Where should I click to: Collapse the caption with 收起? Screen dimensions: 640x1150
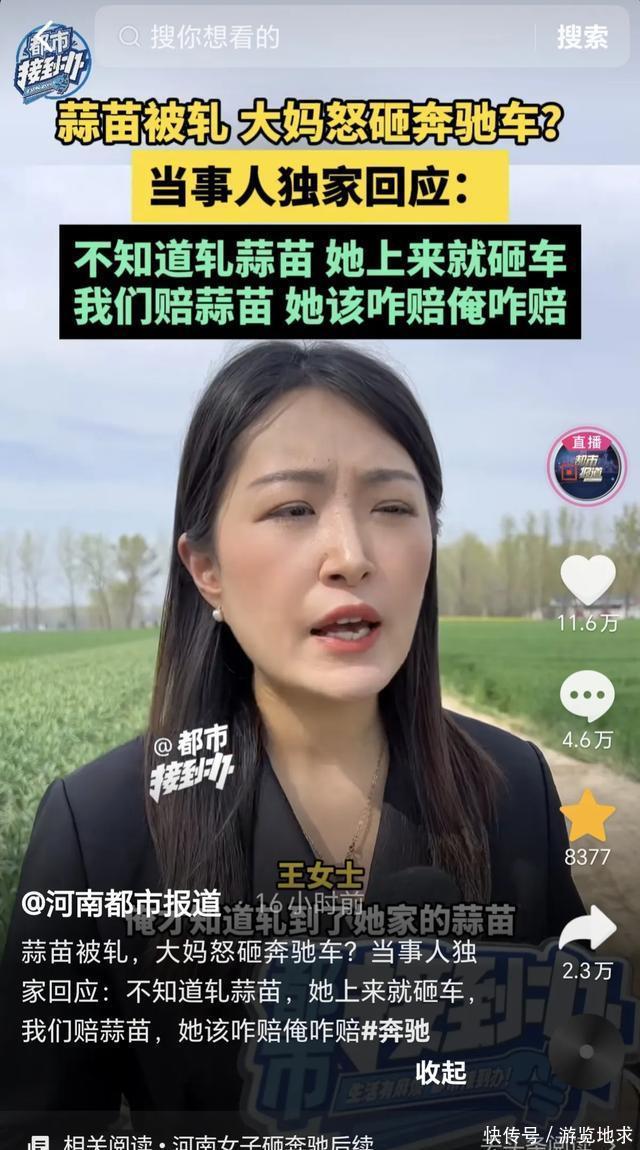click(441, 1072)
